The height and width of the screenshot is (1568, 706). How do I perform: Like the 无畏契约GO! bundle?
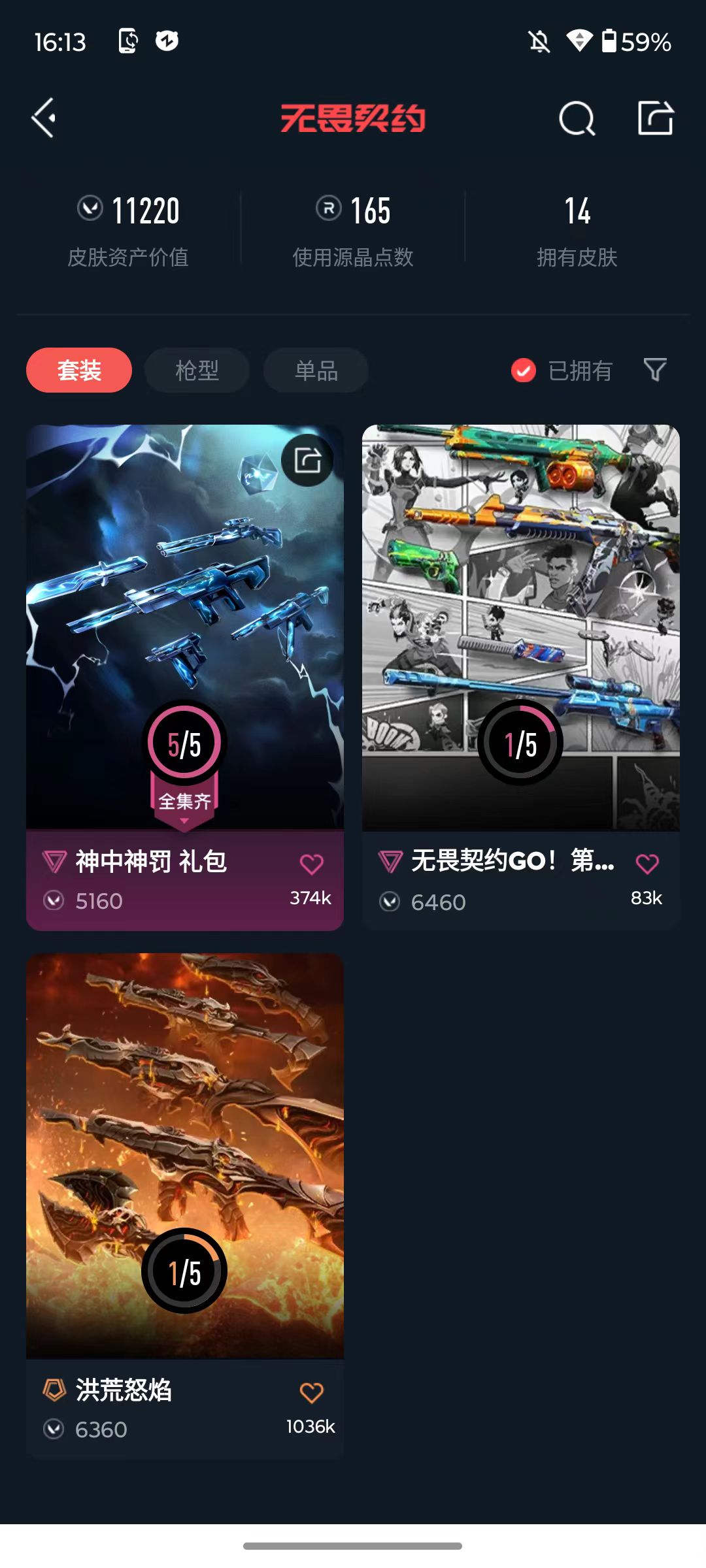(x=647, y=864)
